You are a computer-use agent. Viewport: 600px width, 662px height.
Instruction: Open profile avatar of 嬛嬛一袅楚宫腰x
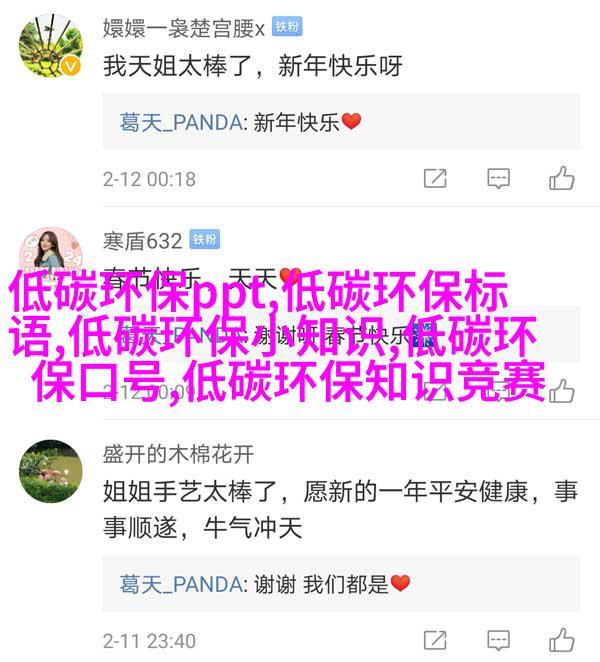coord(49,46)
